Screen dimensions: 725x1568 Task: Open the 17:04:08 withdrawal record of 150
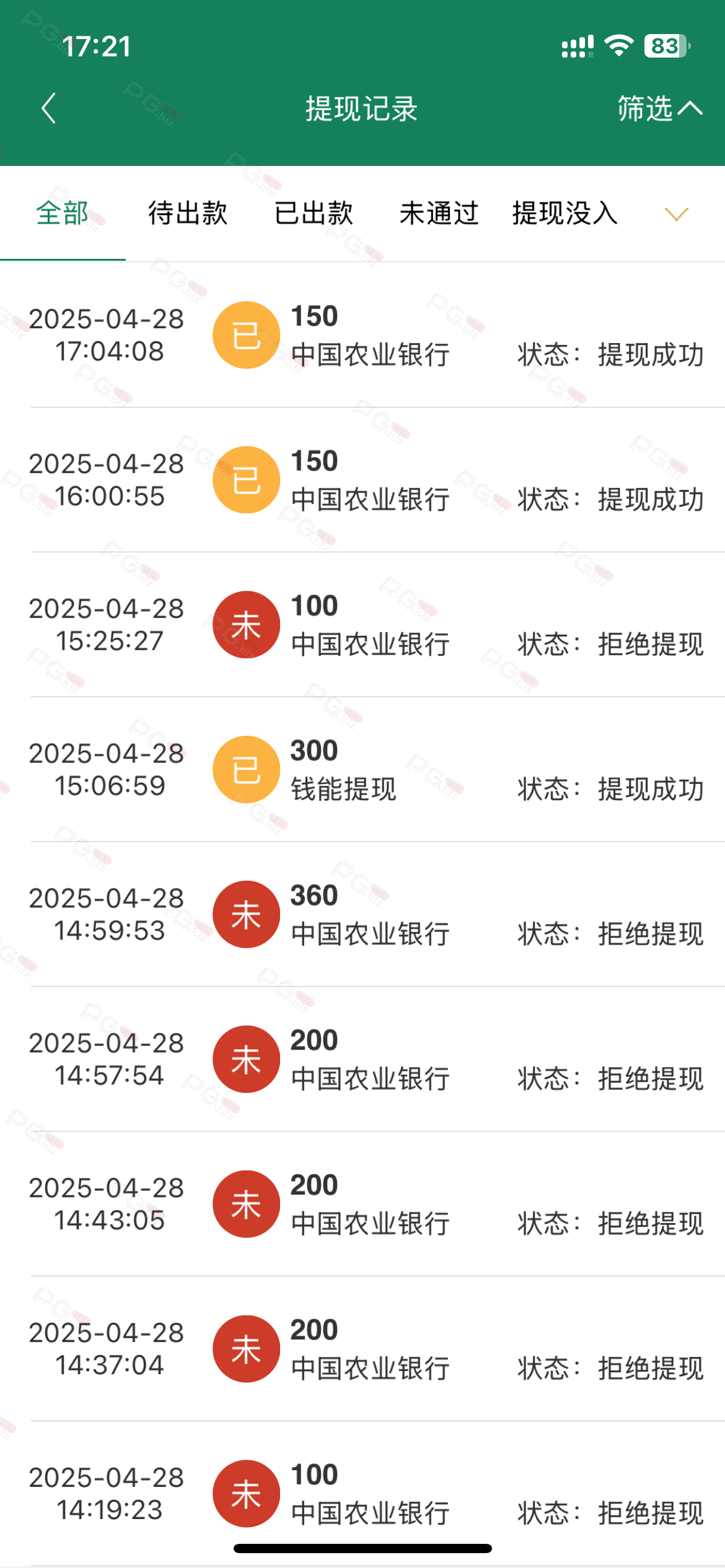(x=362, y=335)
